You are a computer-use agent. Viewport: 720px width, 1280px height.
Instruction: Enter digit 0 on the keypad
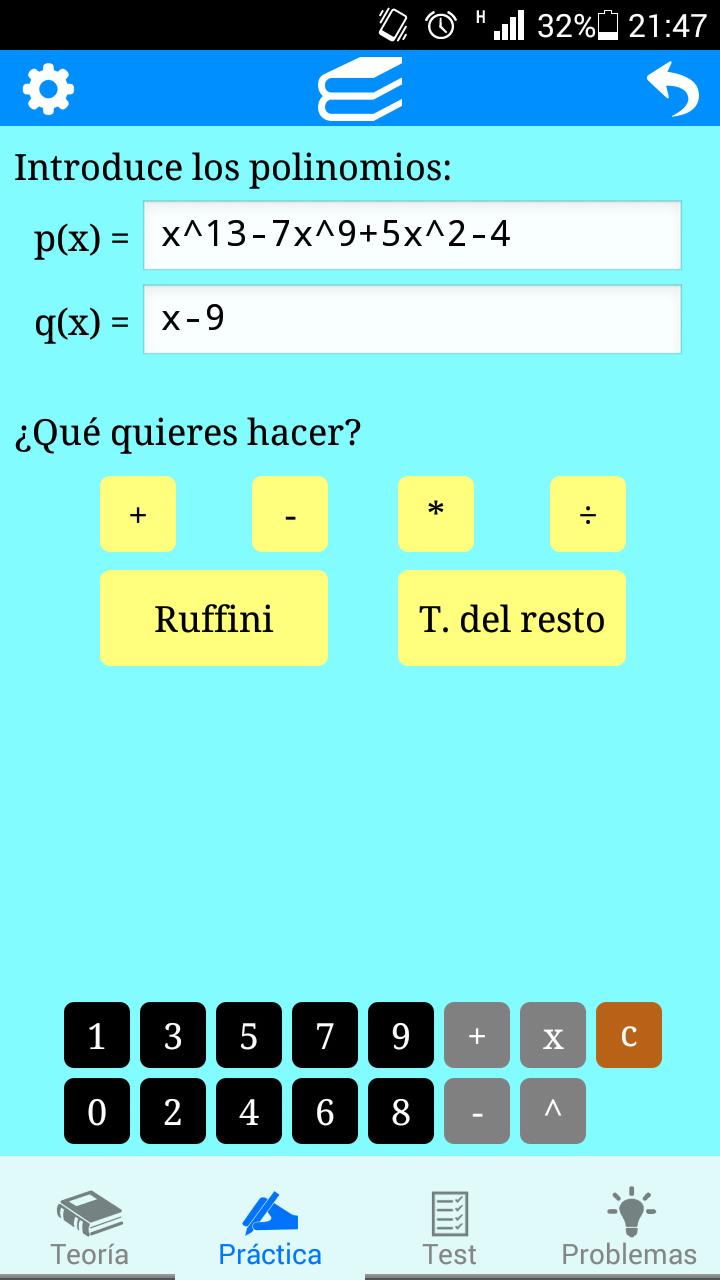[97, 1111]
